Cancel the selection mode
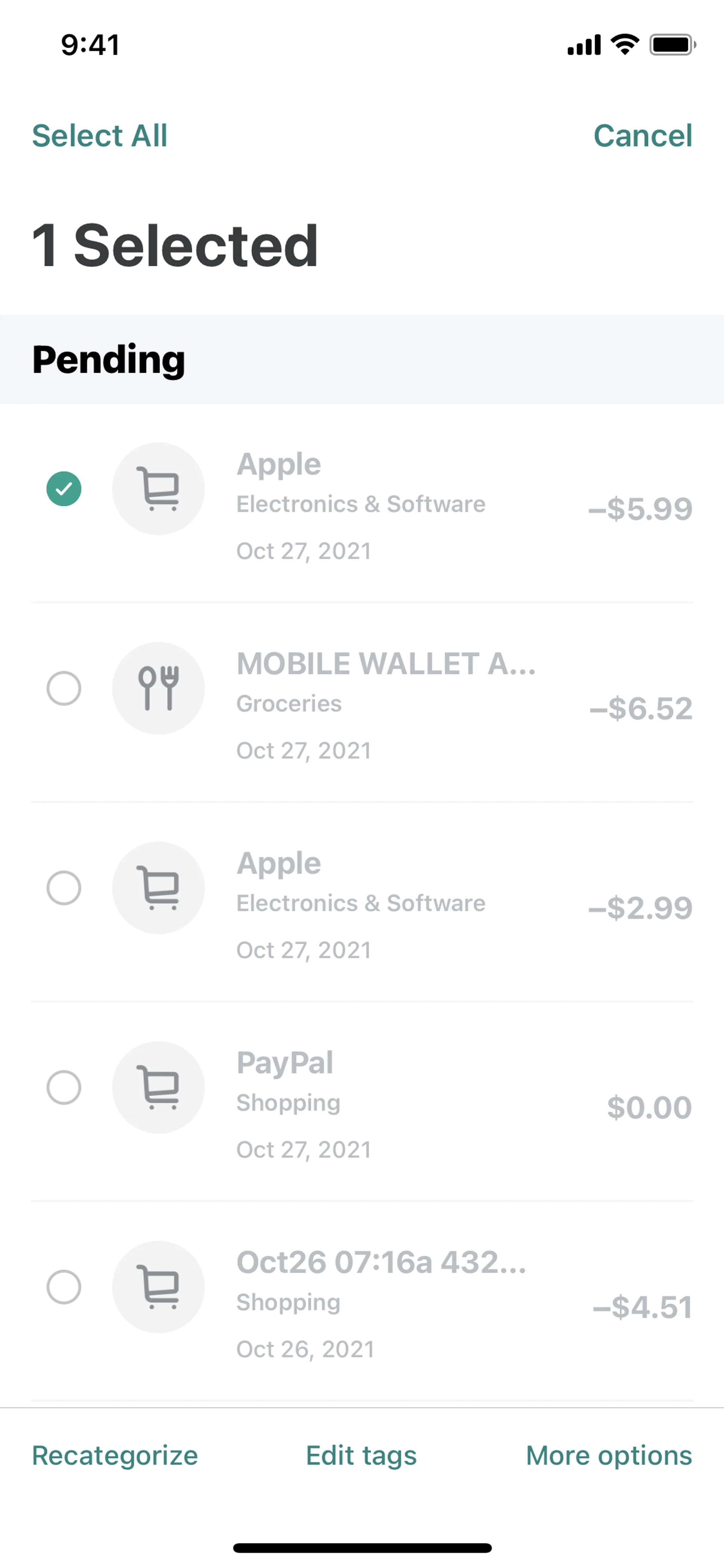This screenshot has width=724, height=1568. pos(643,135)
